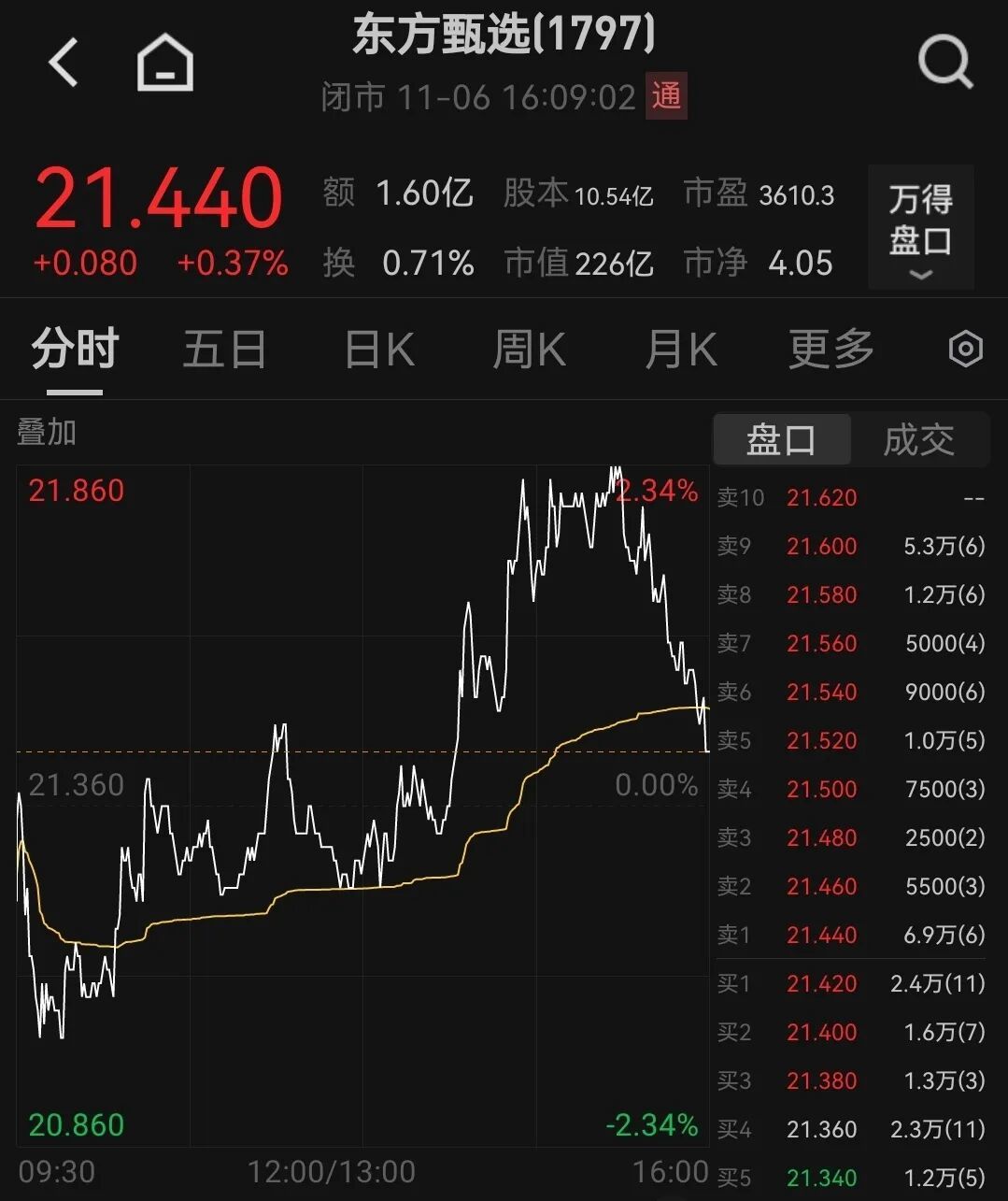Switch to the 日K chart tab
The width and height of the screenshot is (1008, 1201).
(x=379, y=350)
